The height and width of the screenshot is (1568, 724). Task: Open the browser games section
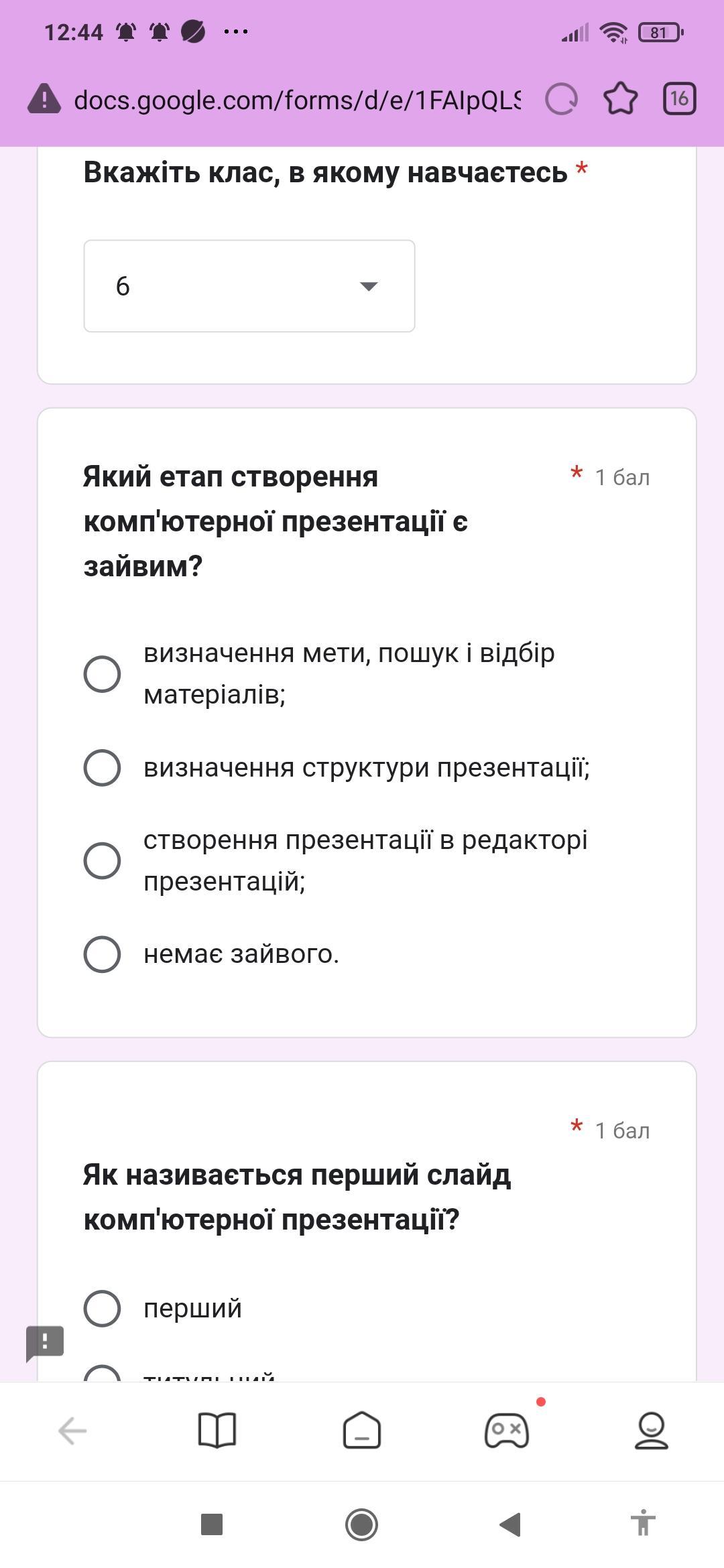tap(507, 1431)
